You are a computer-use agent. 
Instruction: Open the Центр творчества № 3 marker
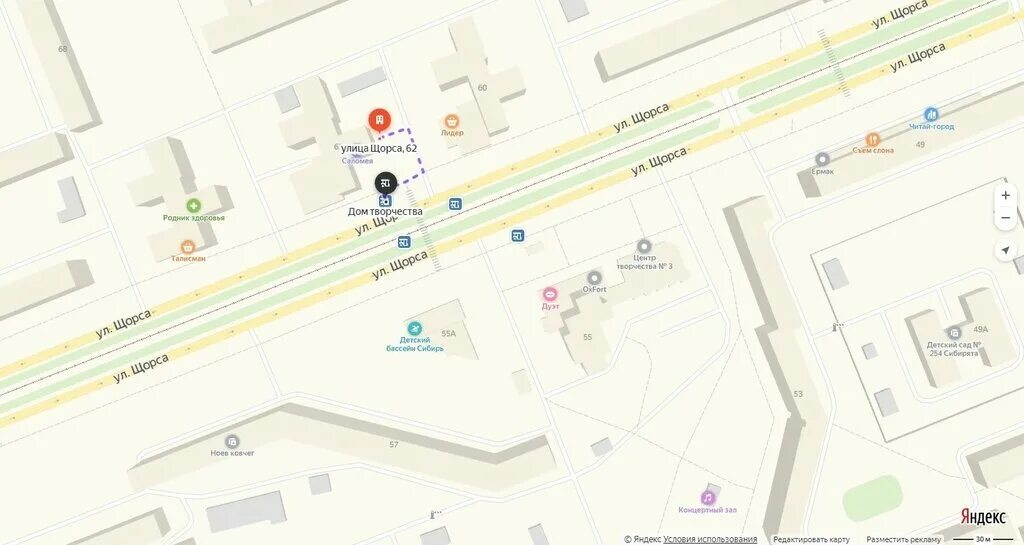[x=644, y=246]
